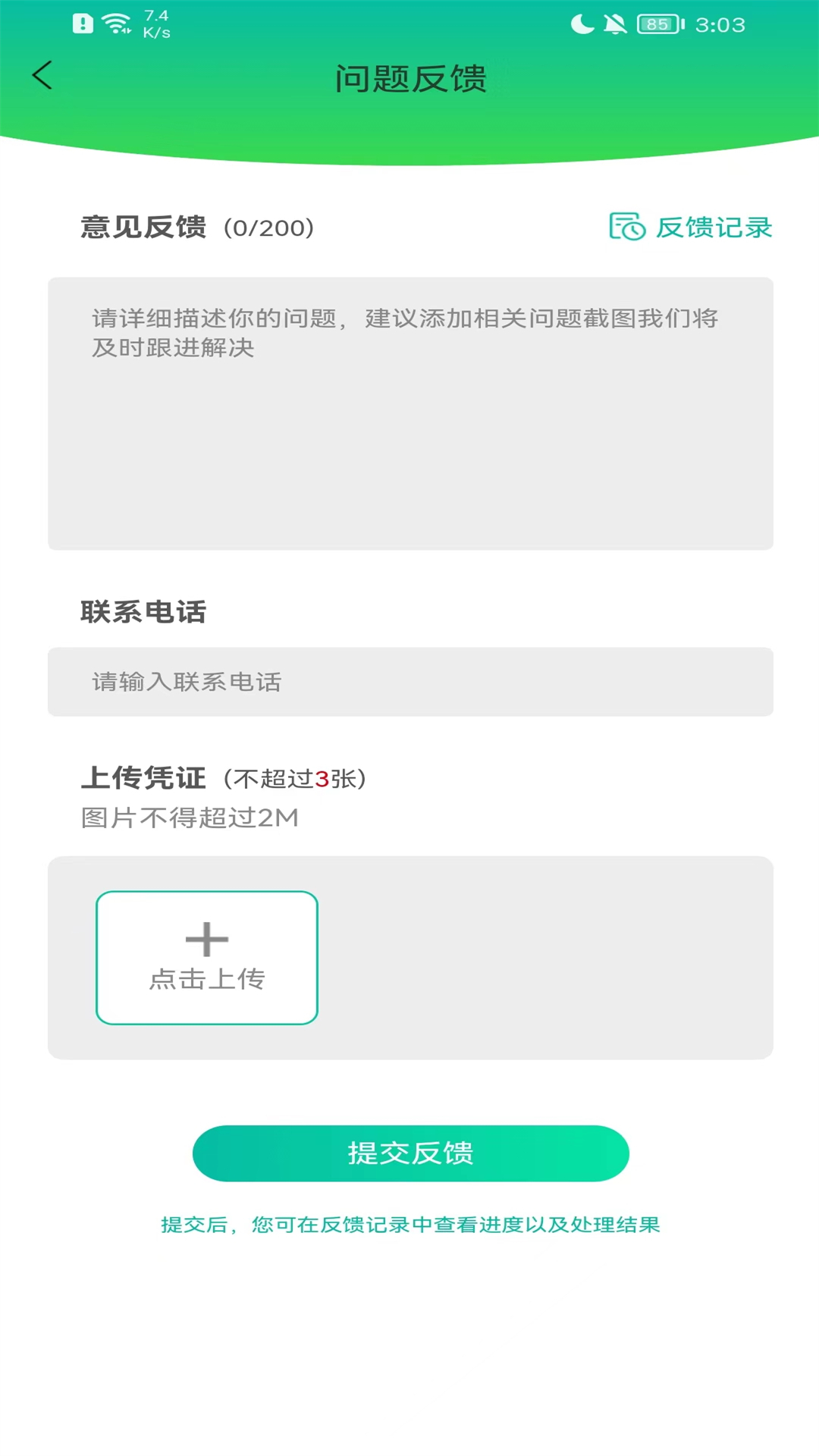The image size is (819, 1456).
Task: Select the 意见反馈 section heading
Action: (143, 228)
